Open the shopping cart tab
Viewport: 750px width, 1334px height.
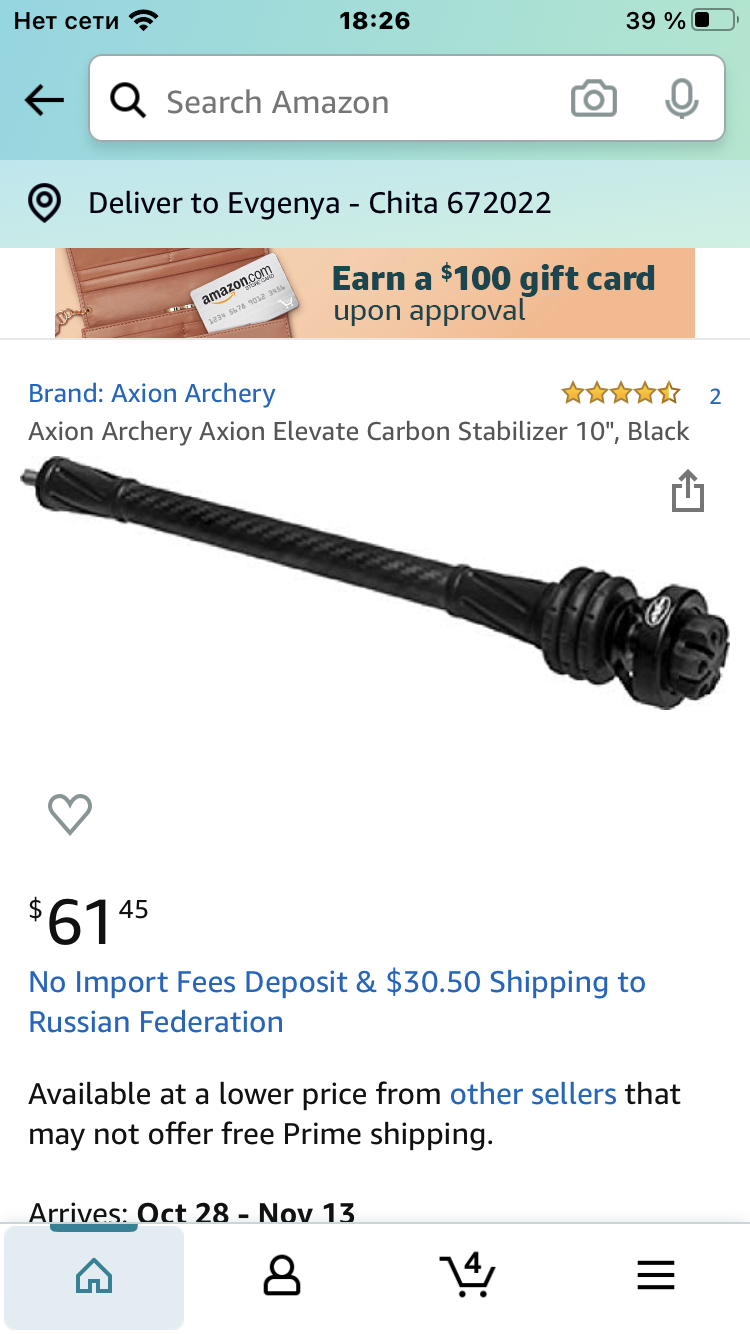click(468, 1276)
